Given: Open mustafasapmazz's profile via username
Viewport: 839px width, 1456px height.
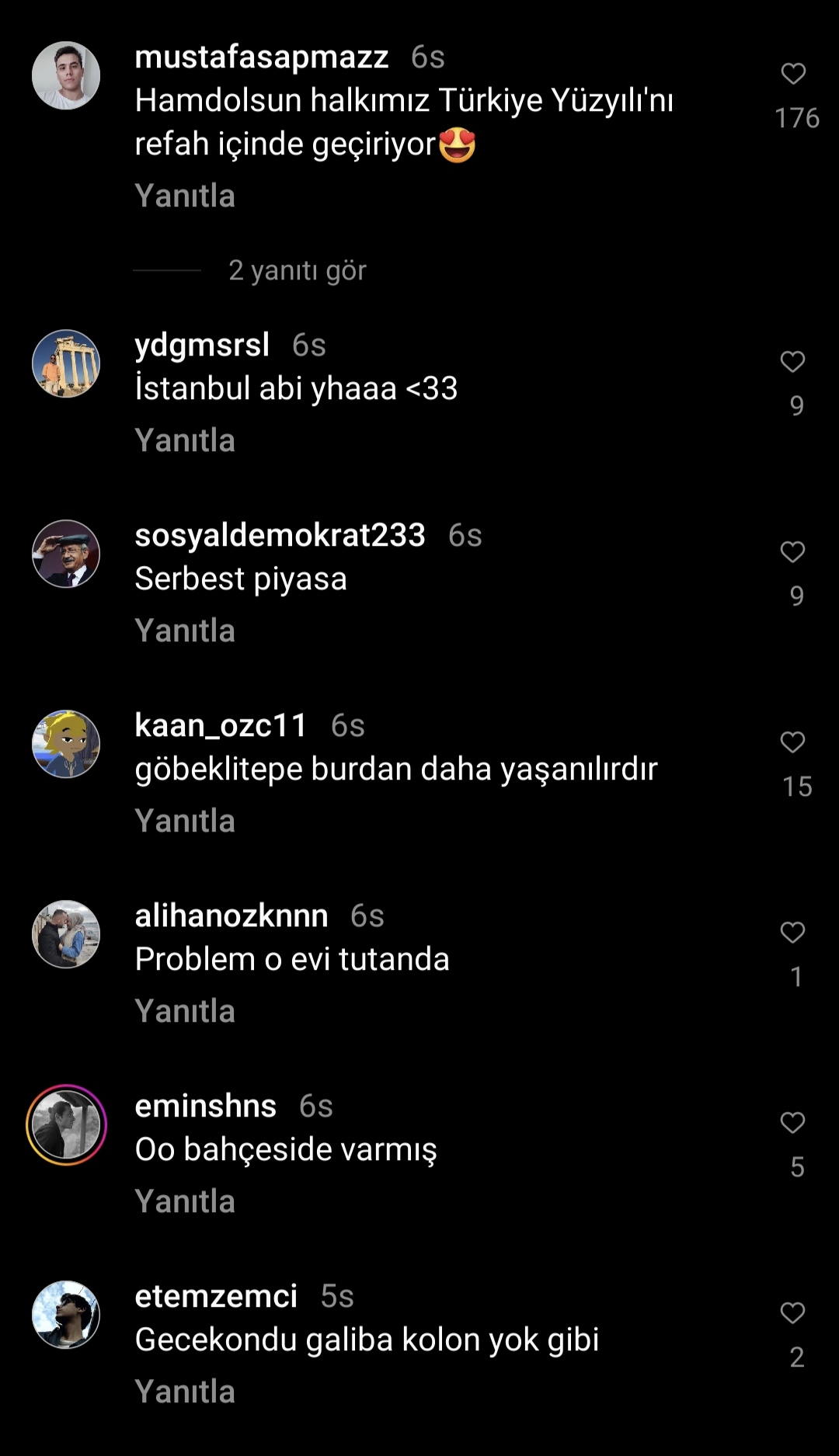Looking at the screenshot, I should [x=261, y=57].
